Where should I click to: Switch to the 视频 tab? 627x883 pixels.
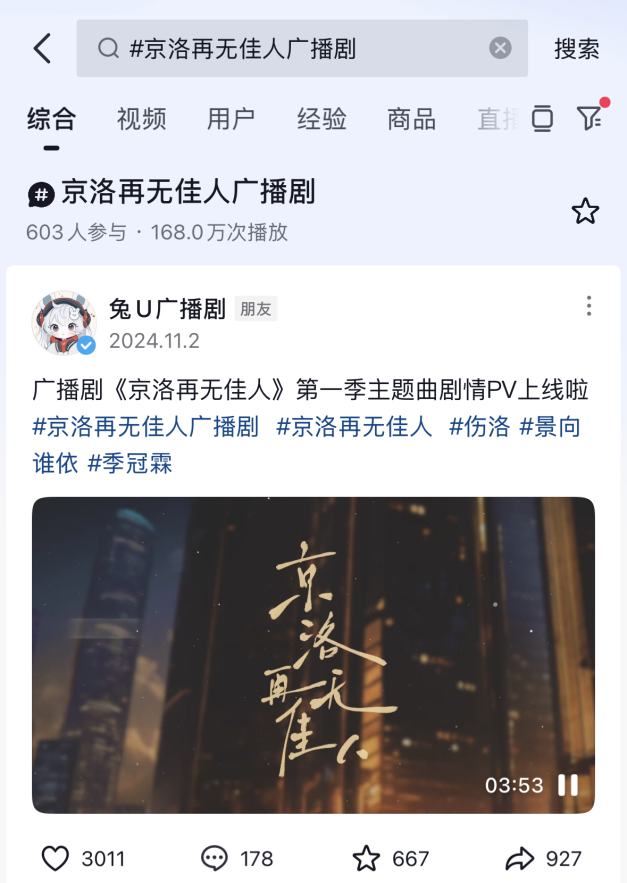(x=141, y=120)
